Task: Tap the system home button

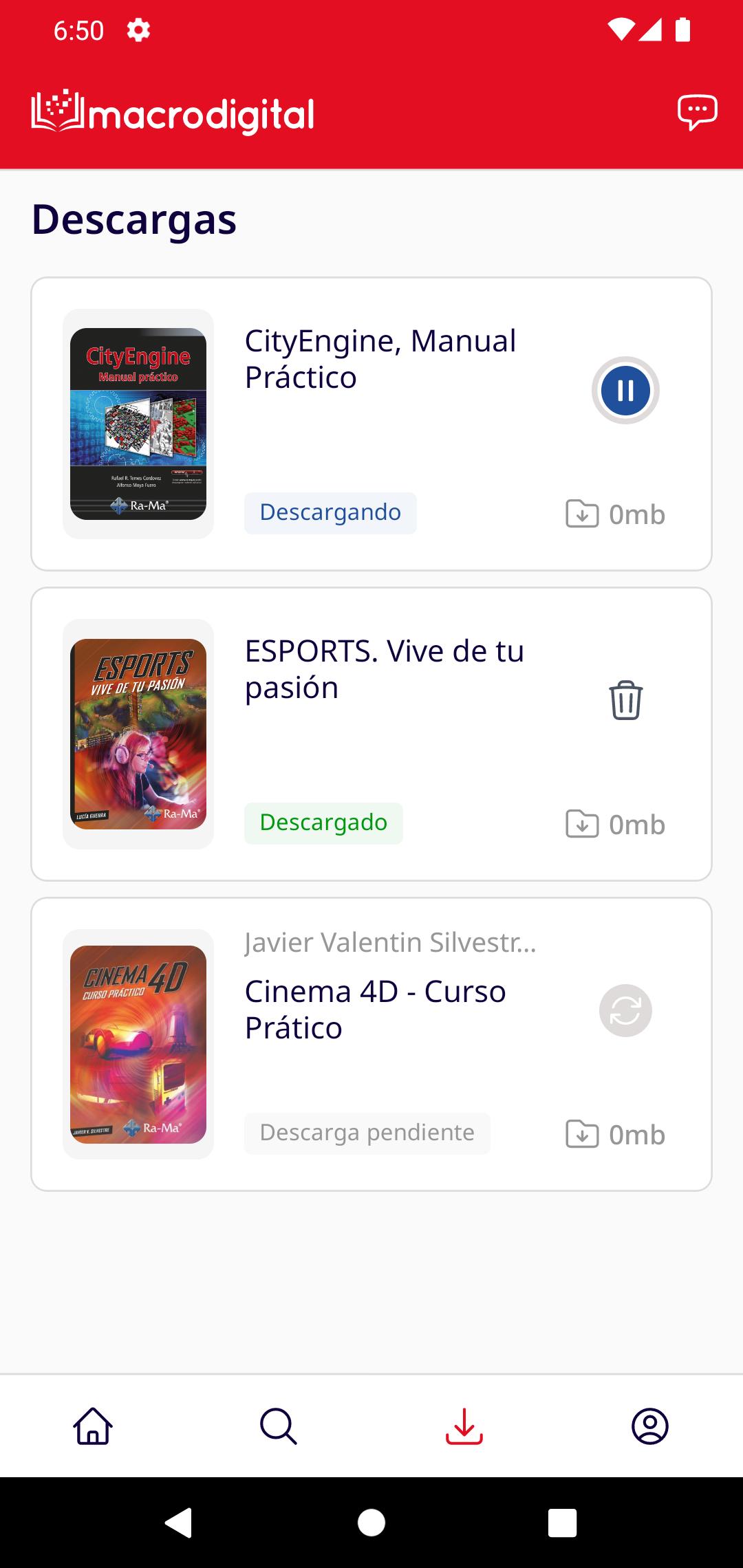Action: [371, 1523]
